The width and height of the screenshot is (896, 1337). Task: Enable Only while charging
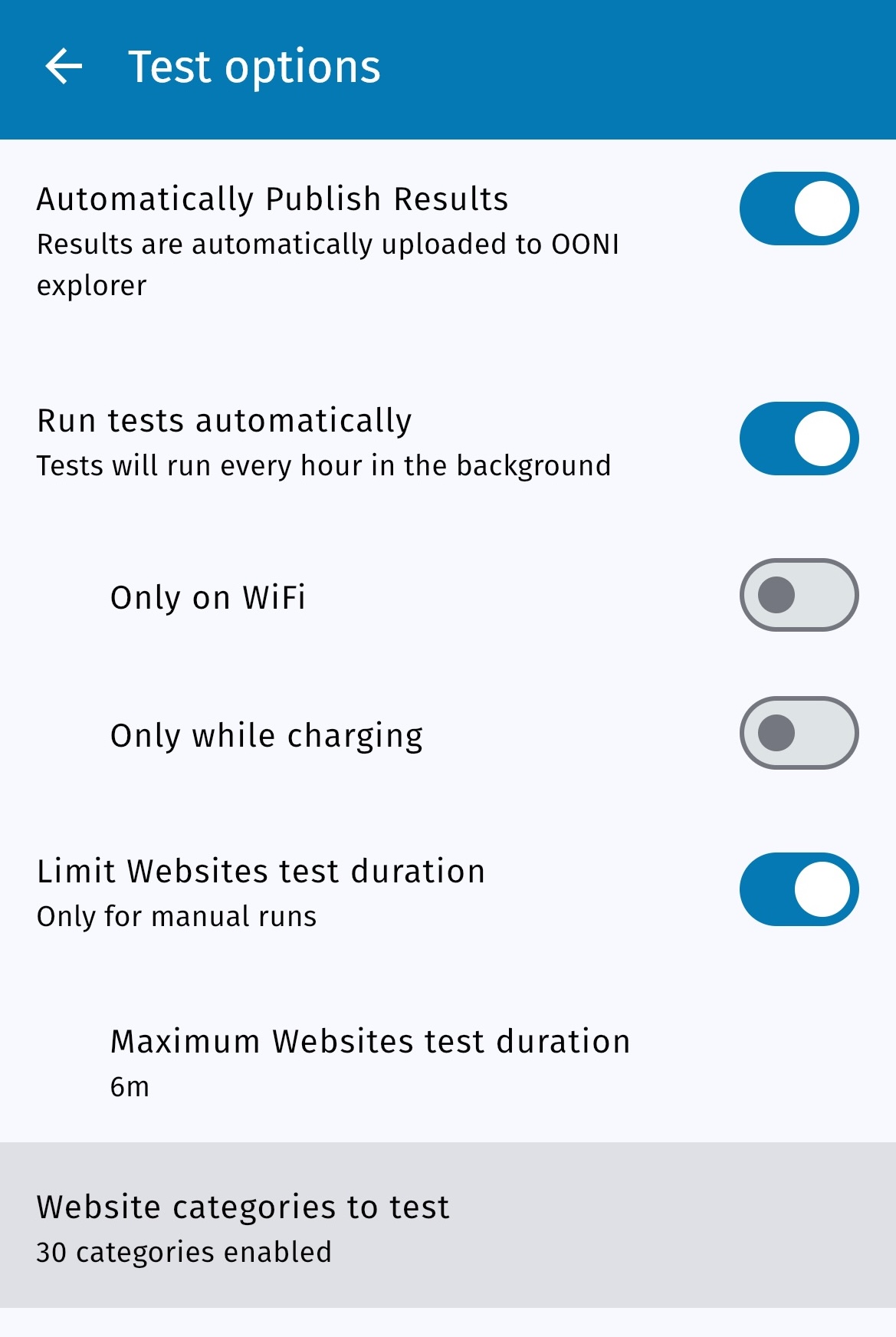pos(798,733)
